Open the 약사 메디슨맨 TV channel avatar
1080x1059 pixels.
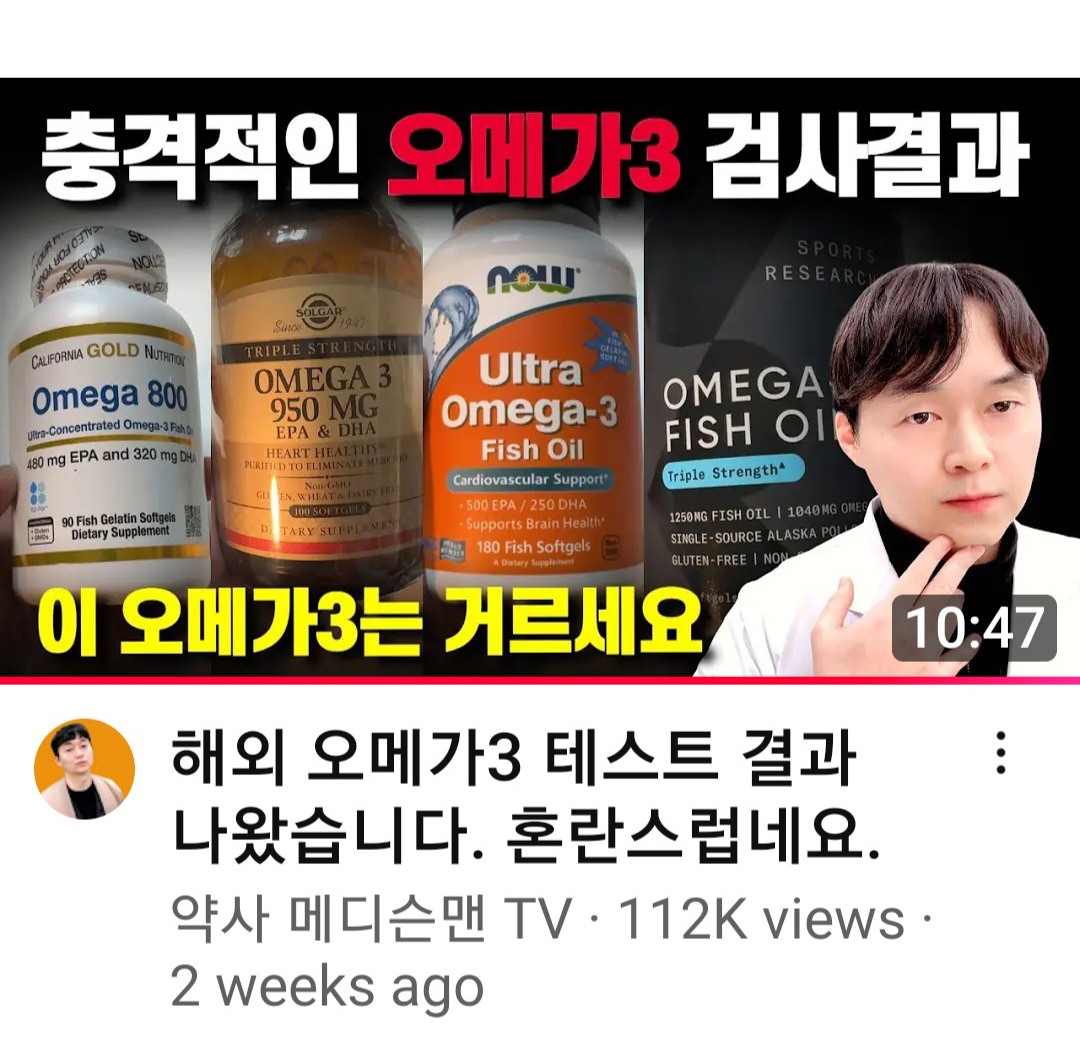[x=84, y=769]
